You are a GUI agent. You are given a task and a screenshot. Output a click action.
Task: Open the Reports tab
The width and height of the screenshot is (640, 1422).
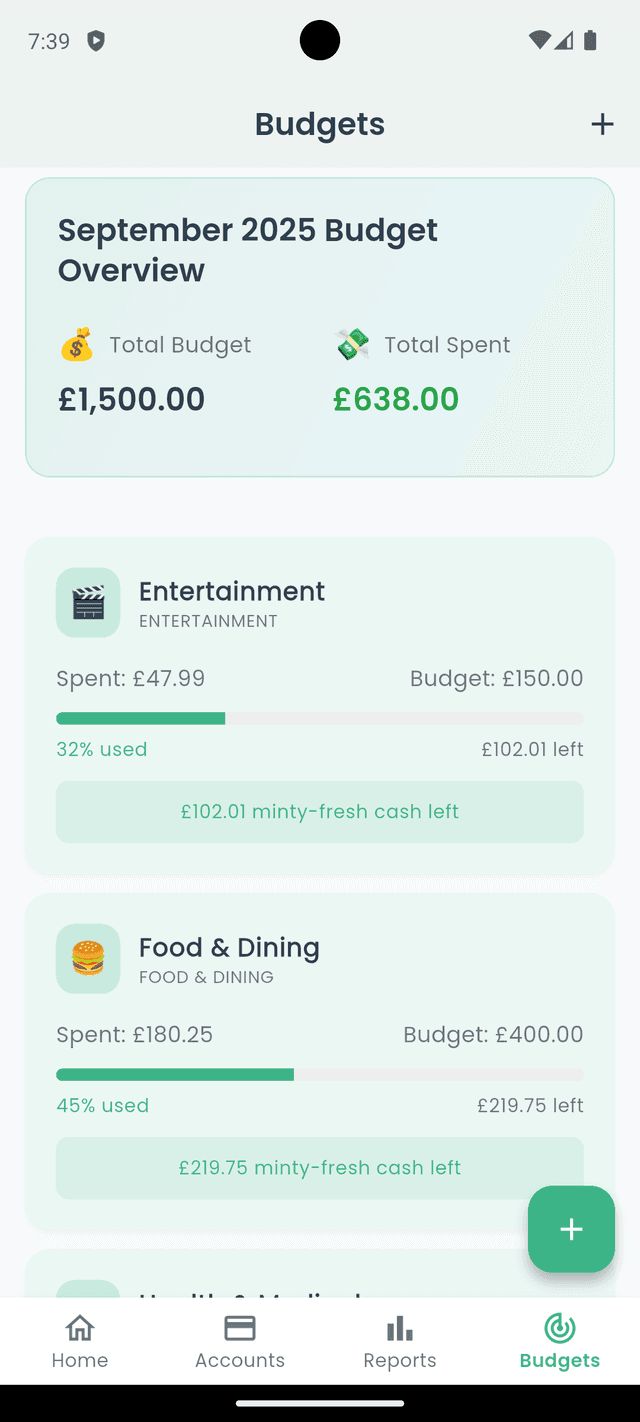point(400,1342)
